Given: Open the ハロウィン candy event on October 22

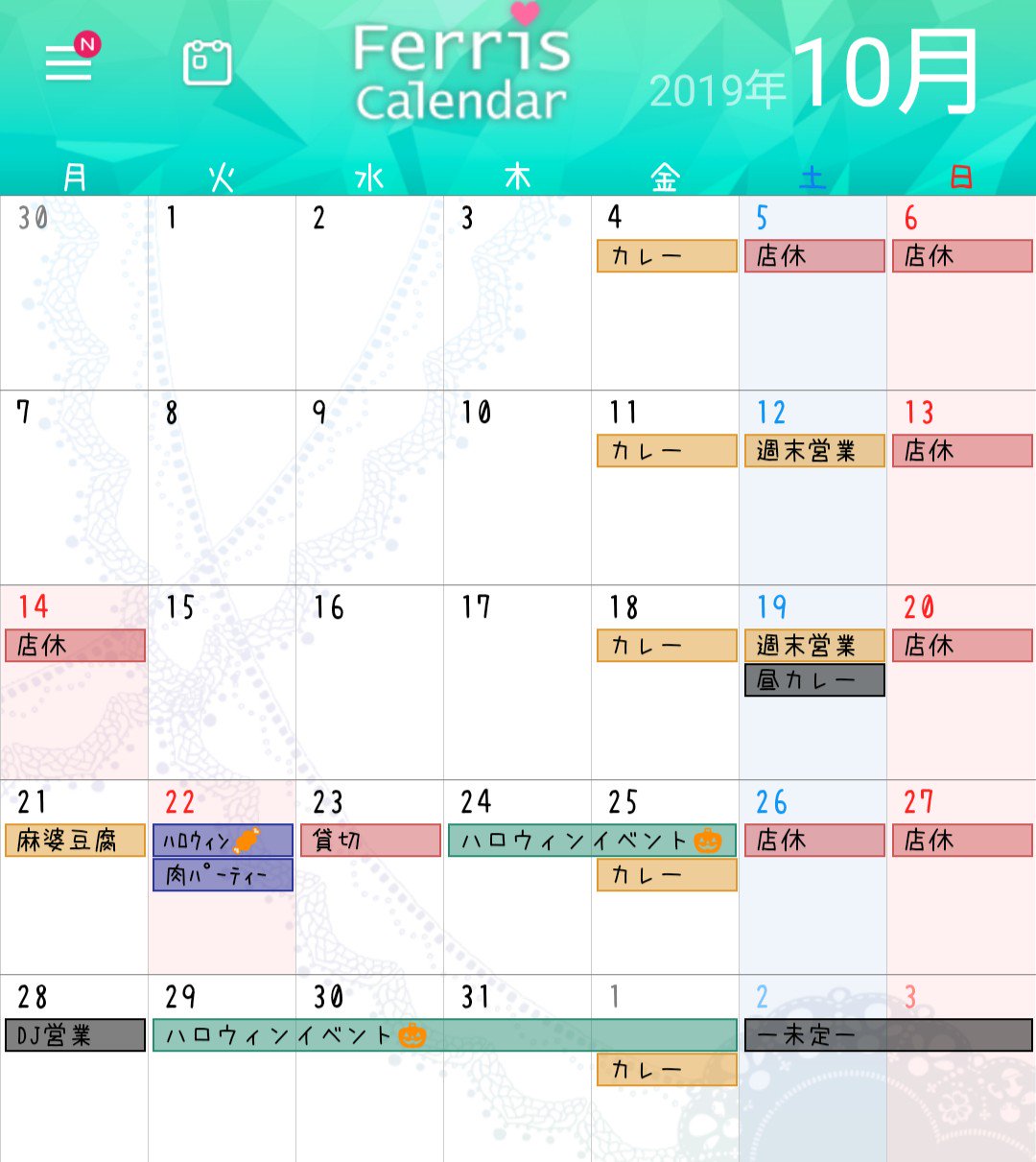Looking at the screenshot, I should [223, 841].
